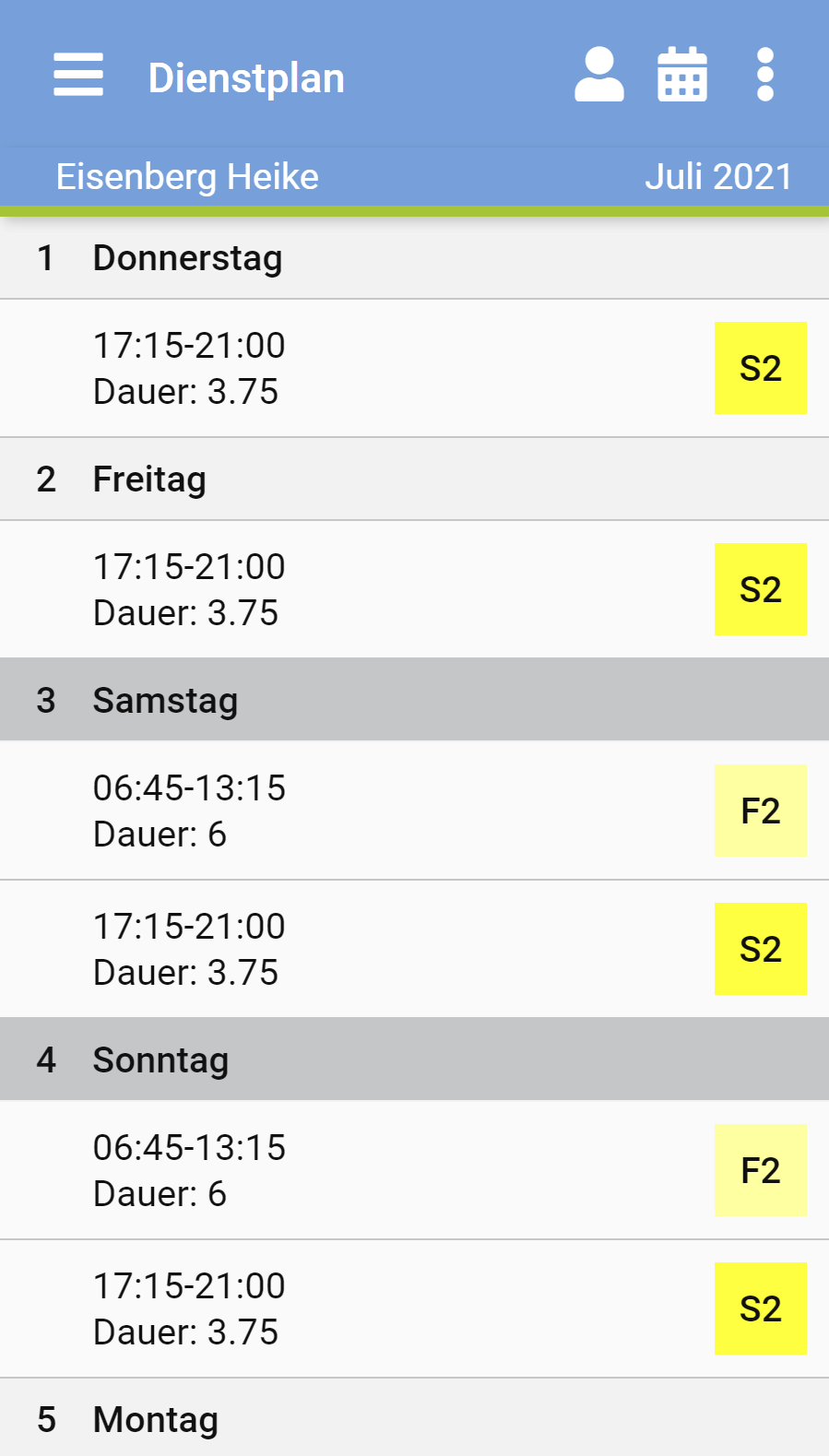The height and width of the screenshot is (1456, 829).
Task: Expand the Donnerstag day header
Action: coord(187,258)
